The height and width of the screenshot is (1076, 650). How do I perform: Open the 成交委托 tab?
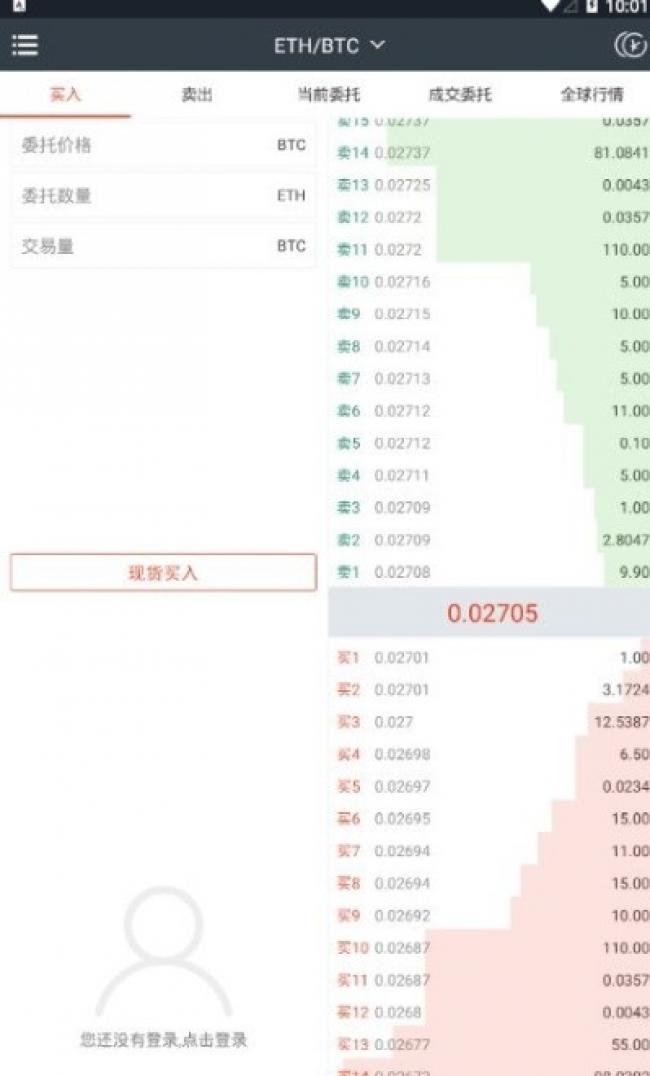460,96
